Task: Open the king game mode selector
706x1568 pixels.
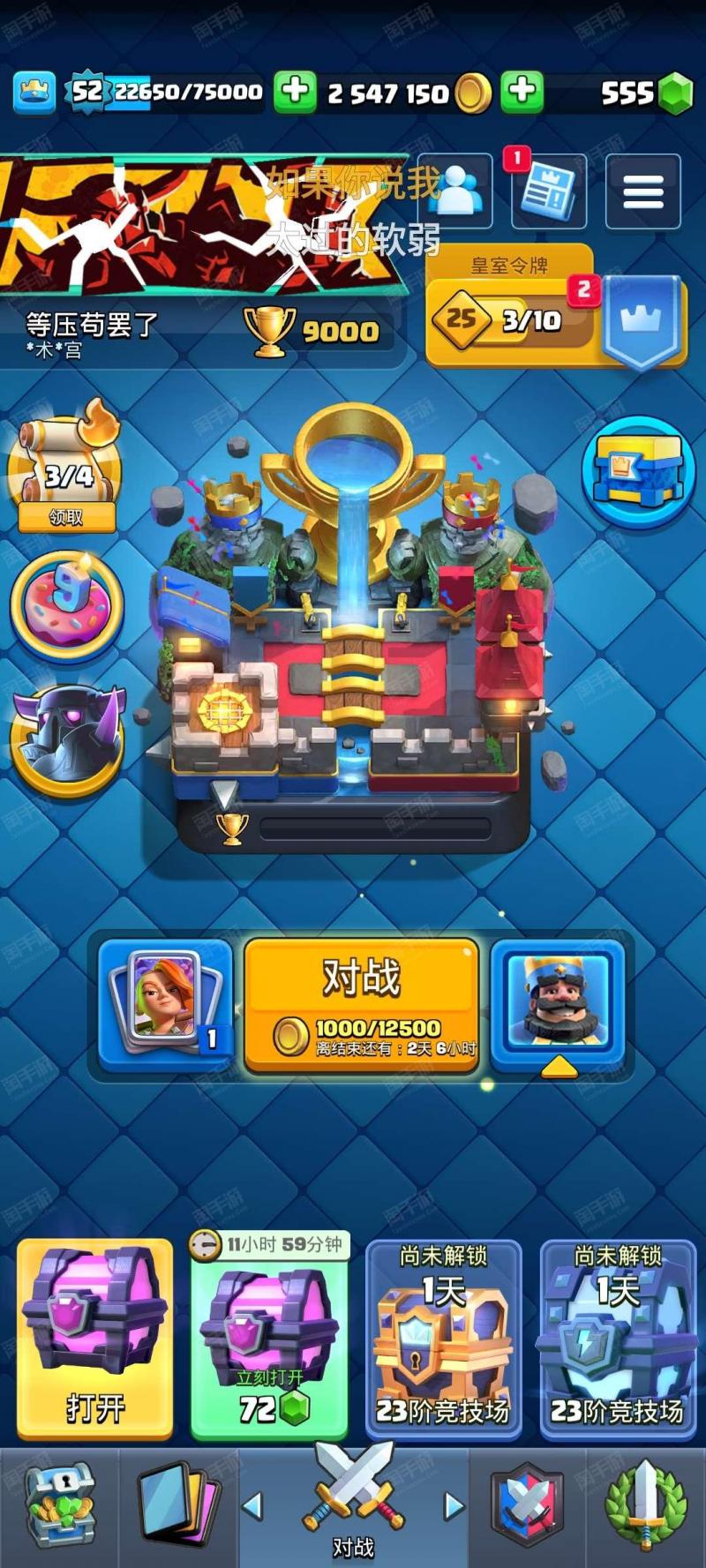Action: (x=558, y=1004)
